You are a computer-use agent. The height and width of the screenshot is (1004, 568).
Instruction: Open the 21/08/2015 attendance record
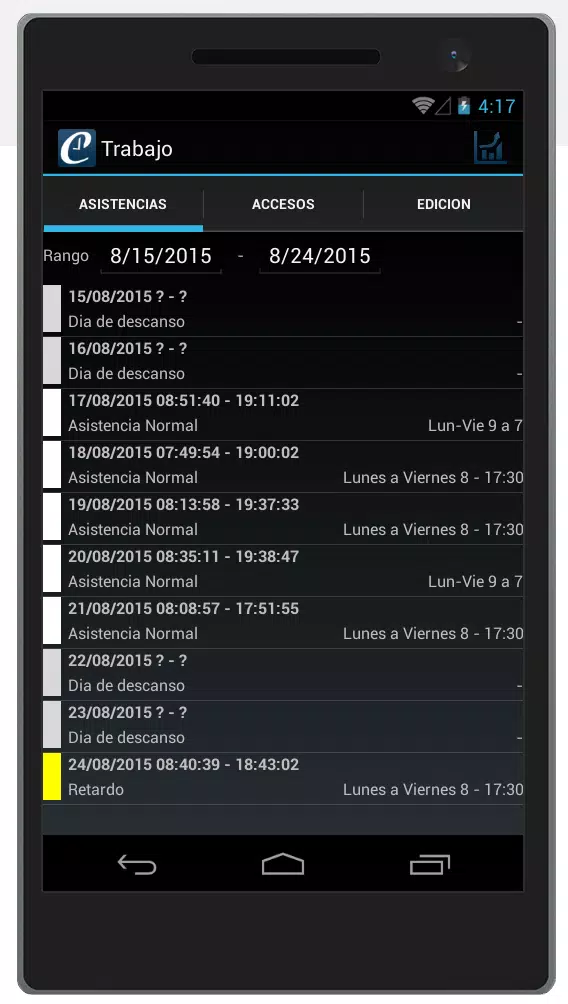click(283, 621)
